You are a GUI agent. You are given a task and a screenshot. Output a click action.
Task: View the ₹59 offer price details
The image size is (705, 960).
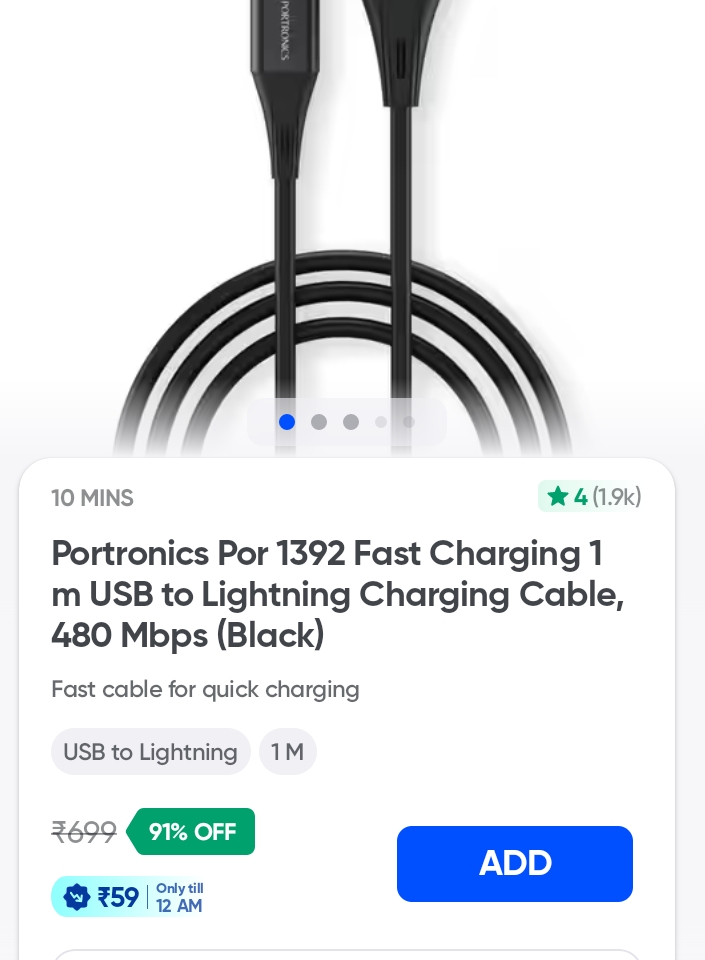pos(132,897)
